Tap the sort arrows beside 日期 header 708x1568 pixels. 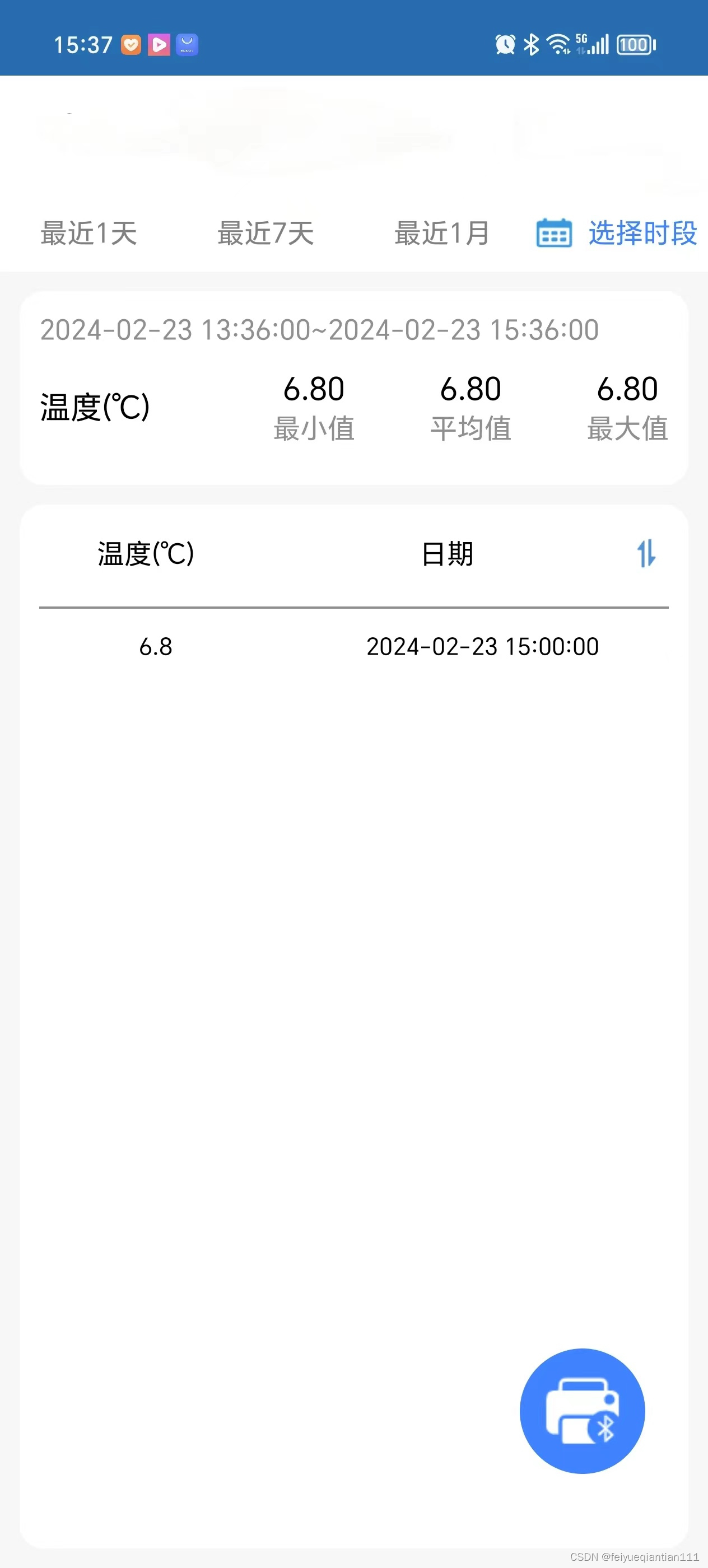point(645,554)
